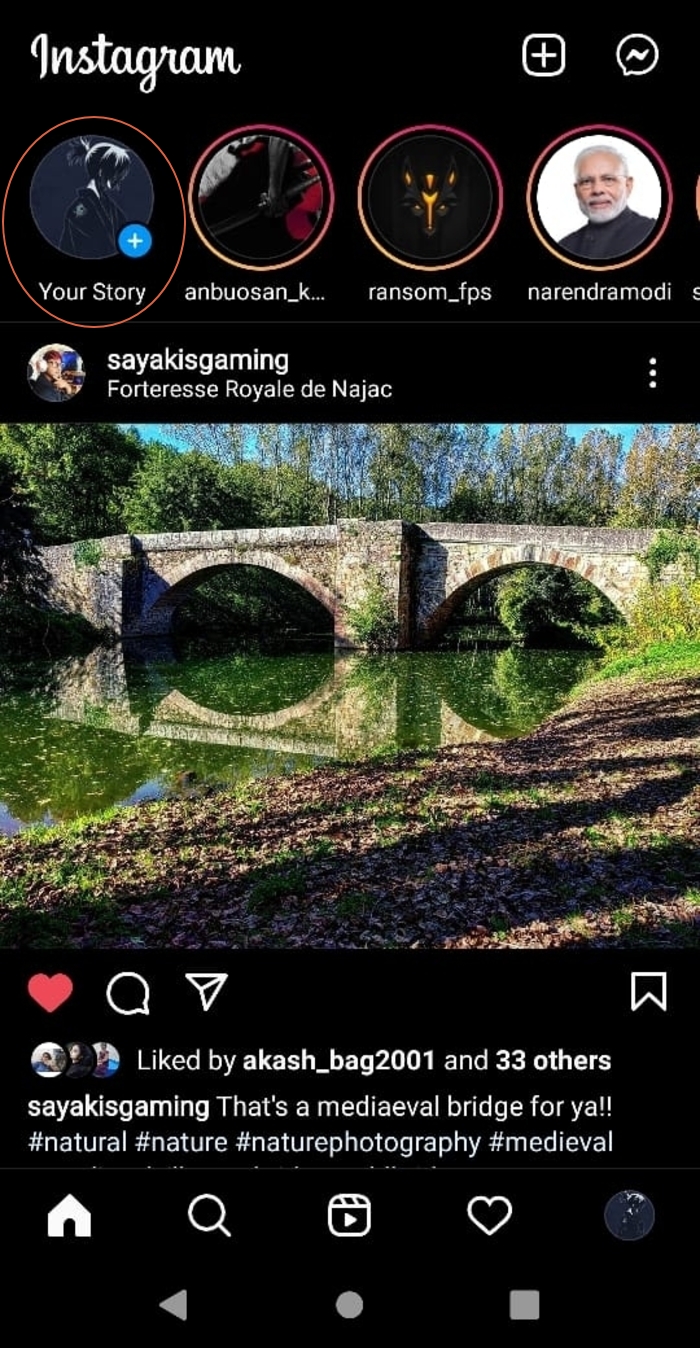Screen dimensions: 700x1348
Task: Switch to Search tab
Action: (209, 1216)
